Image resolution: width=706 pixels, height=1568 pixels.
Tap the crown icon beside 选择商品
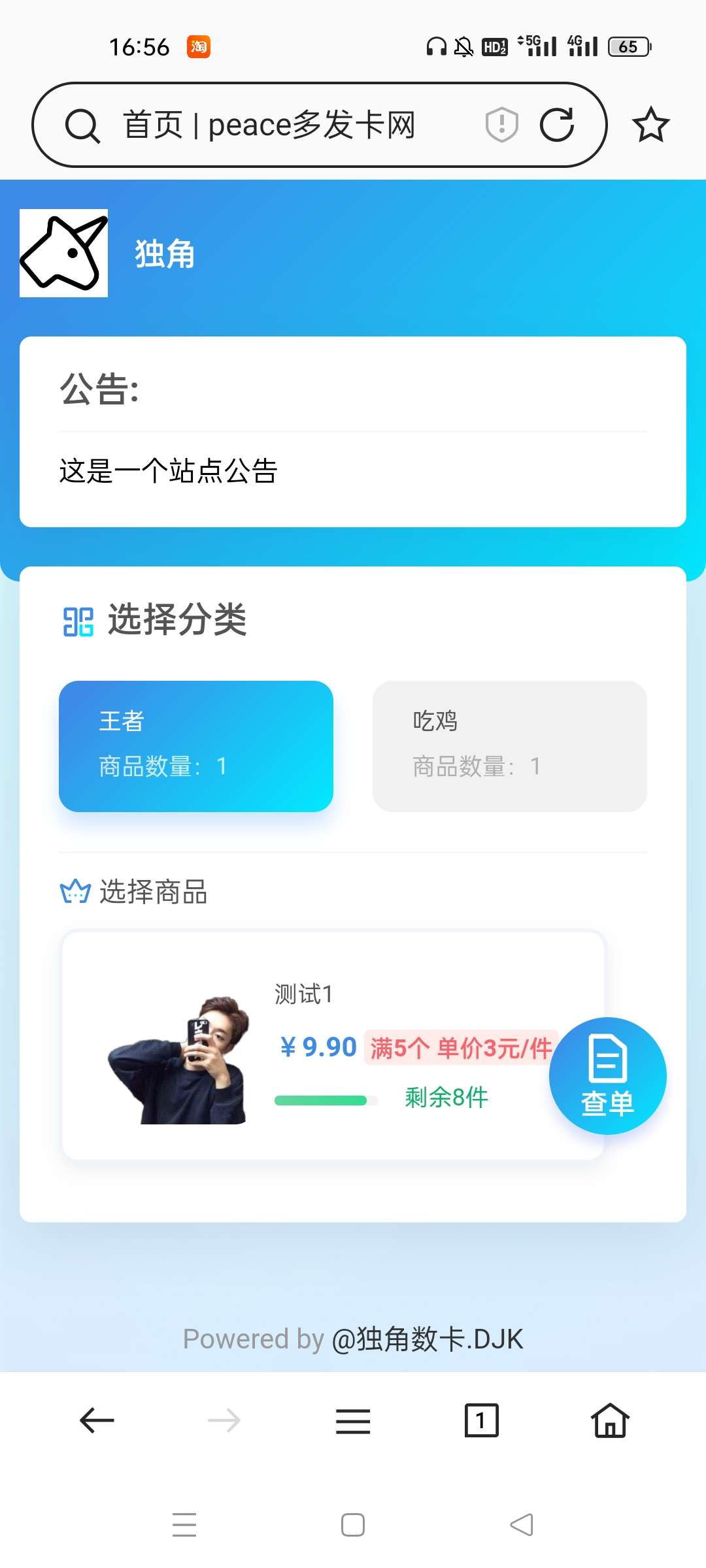click(76, 891)
